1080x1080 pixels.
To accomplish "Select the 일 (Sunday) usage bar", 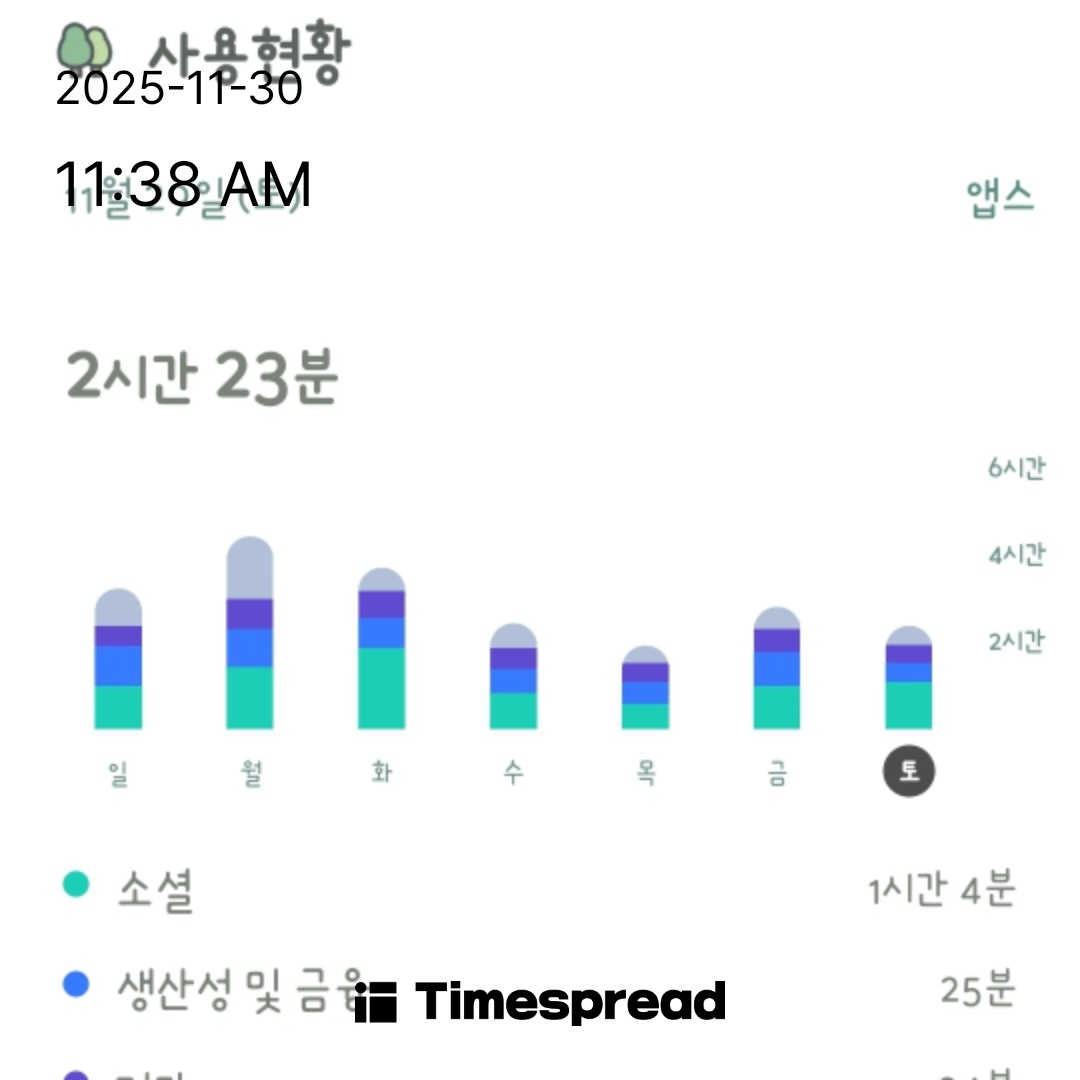I will pos(118,660).
